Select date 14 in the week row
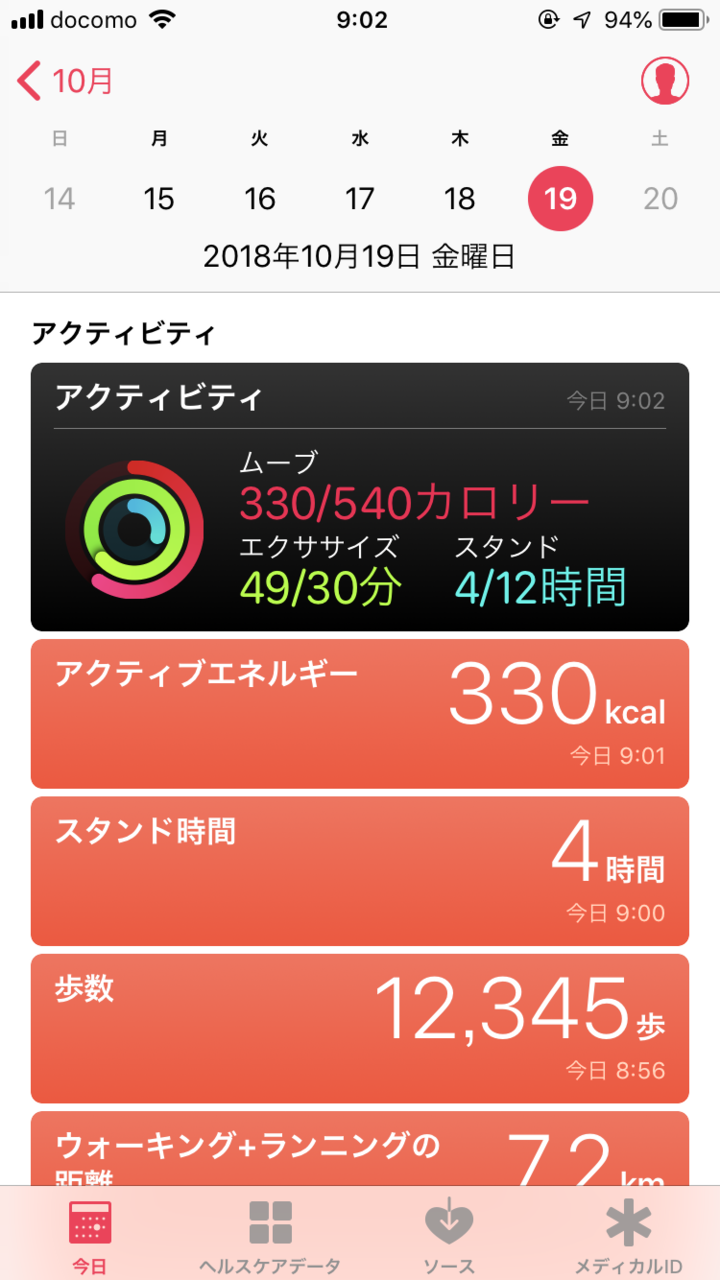Screen dimensions: 720x1280 coord(59,198)
